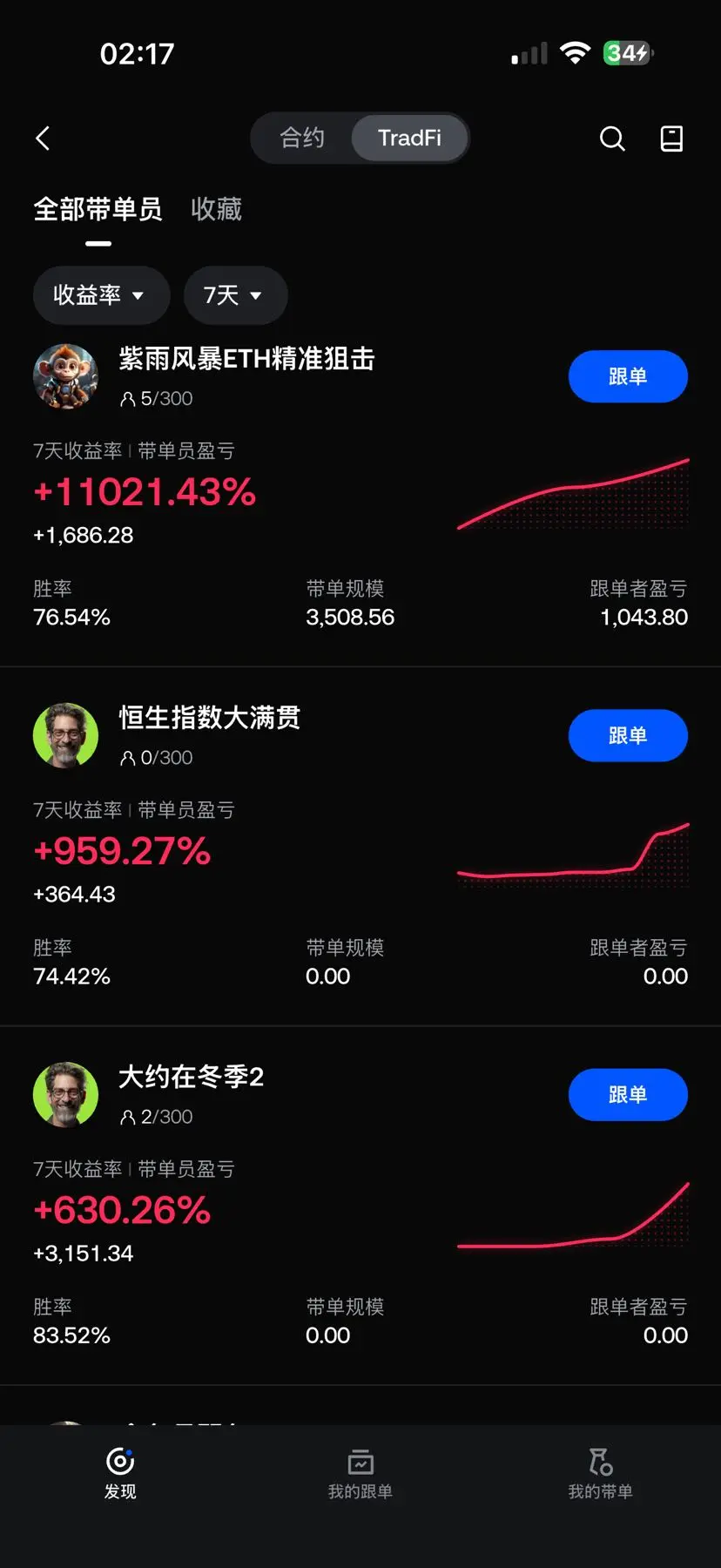The height and width of the screenshot is (1568, 721).
Task: Switch to 我的跟单 bottom tab
Action: point(360,1474)
